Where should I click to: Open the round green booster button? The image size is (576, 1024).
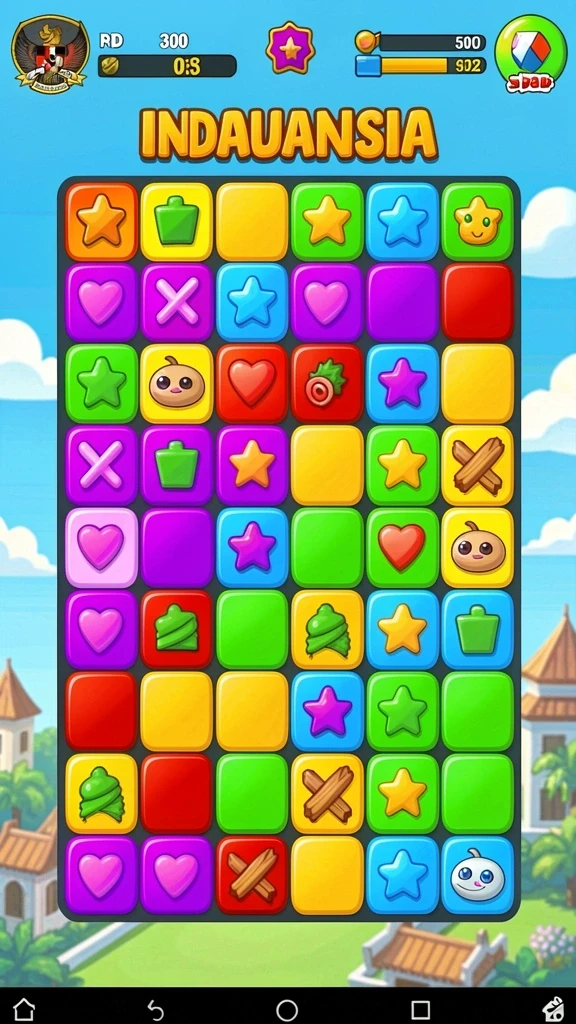click(530, 54)
